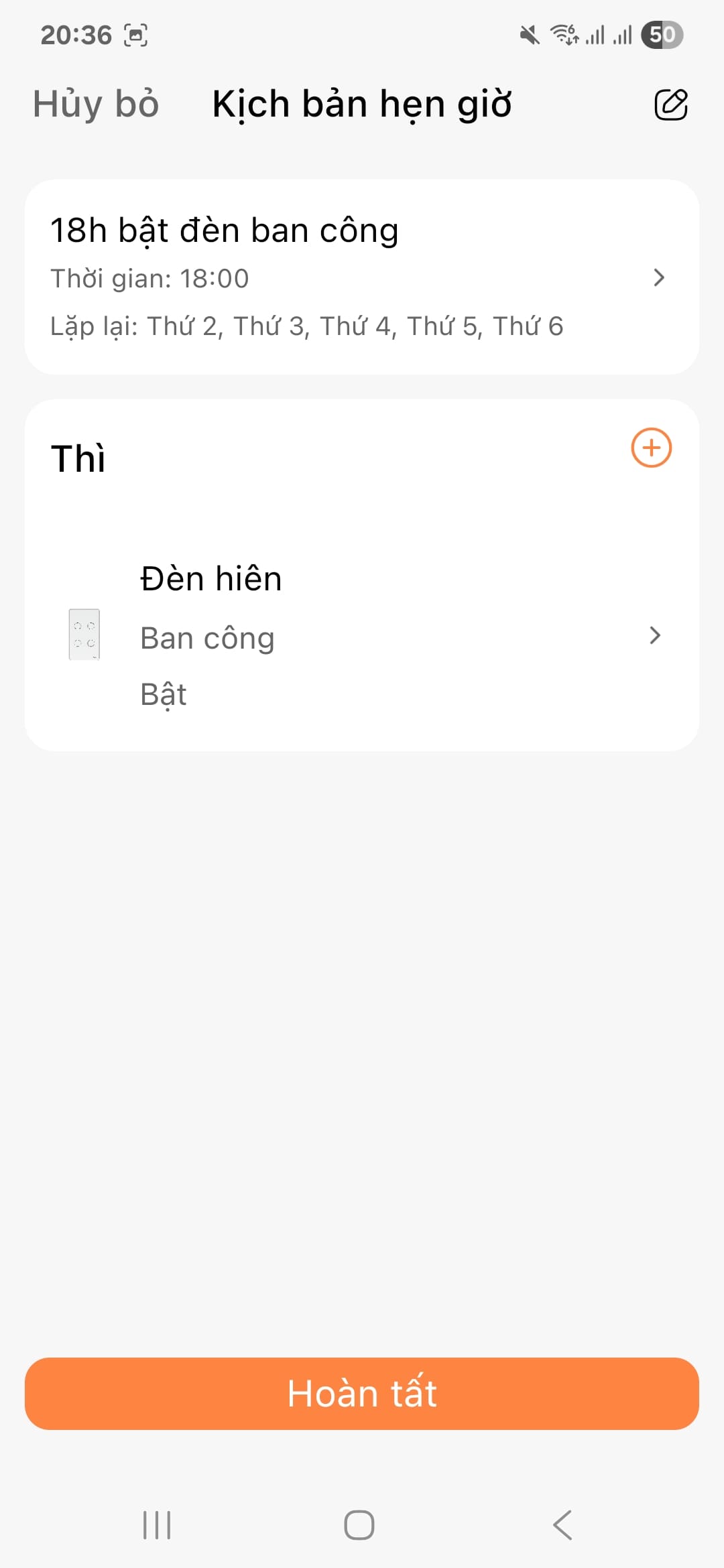Go back with the system back button
This screenshot has height=1568, width=724.
coord(562,1524)
